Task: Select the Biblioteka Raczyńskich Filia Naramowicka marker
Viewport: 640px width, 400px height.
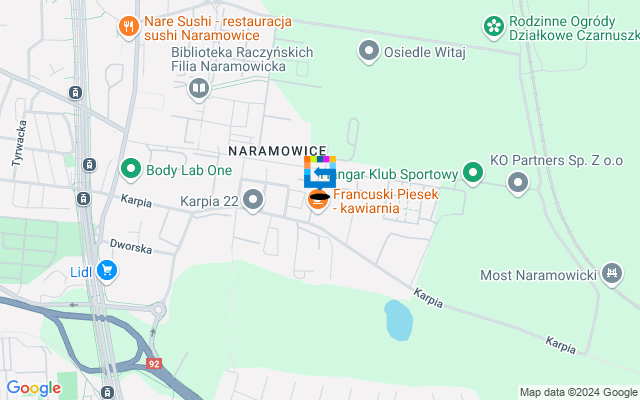Action: tap(199, 89)
